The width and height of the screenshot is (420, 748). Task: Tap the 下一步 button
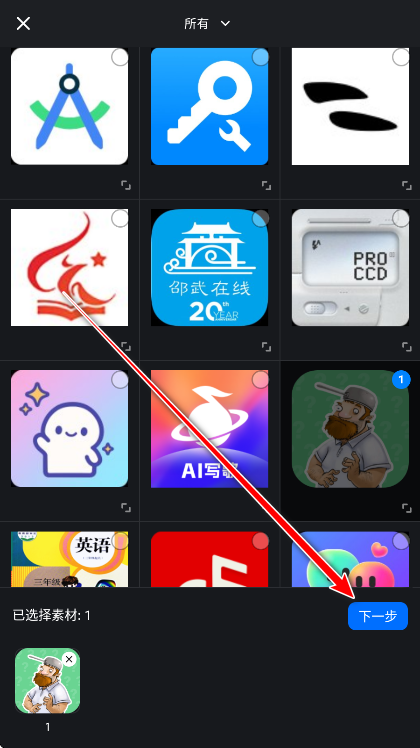pyautogui.click(x=378, y=616)
